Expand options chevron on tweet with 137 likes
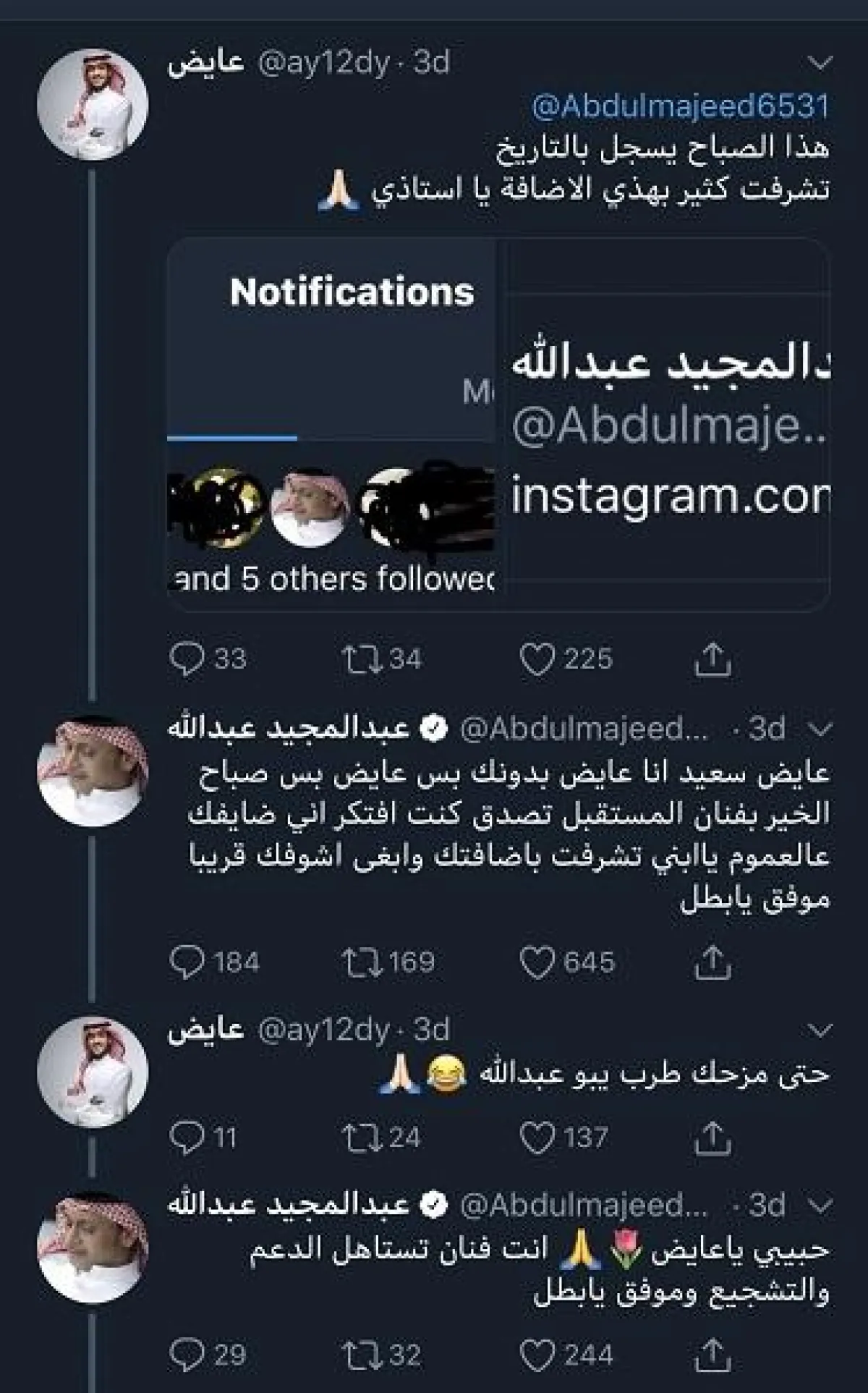Image resolution: width=868 pixels, height=1393 pixels. (x=820, y=1029)
